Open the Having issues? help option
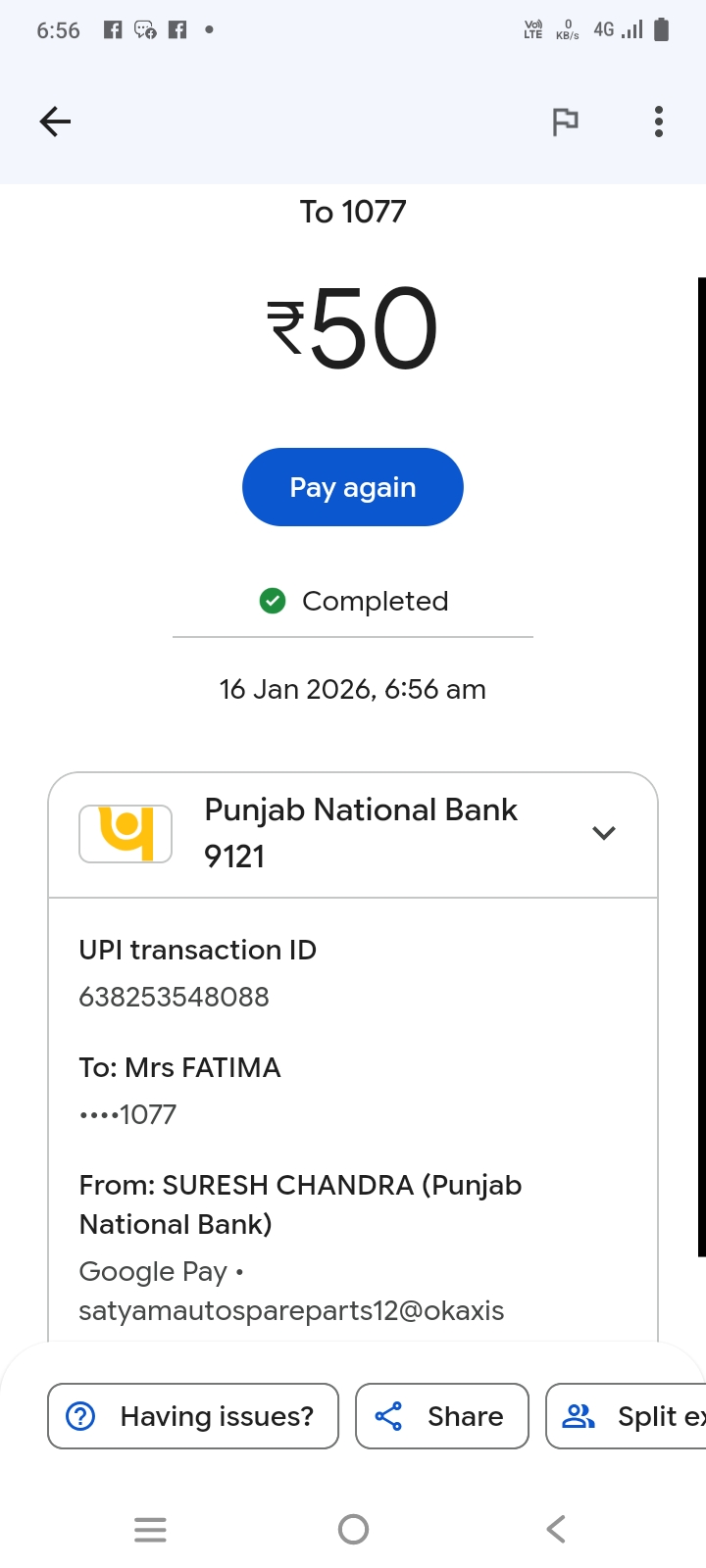 click(193, 1416)
